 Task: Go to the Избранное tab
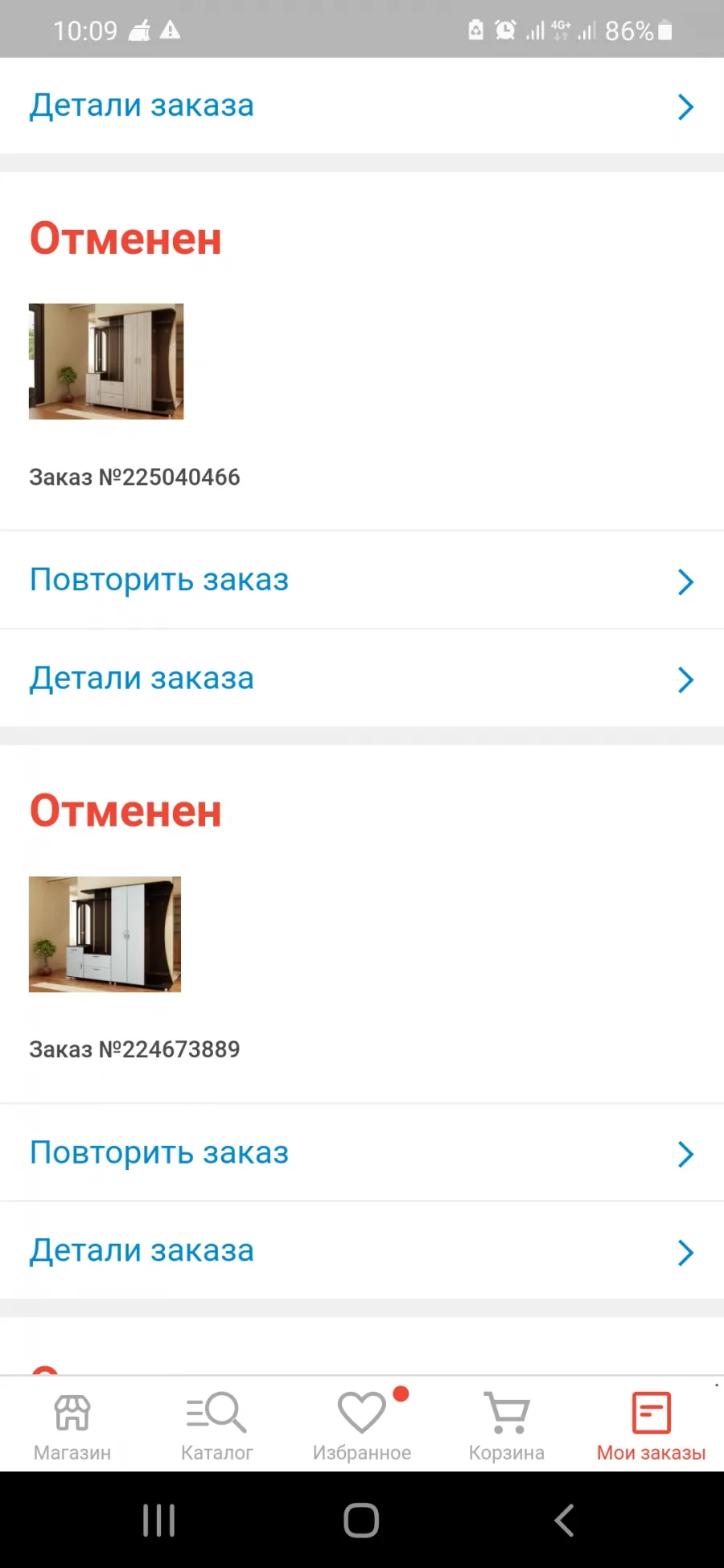(362, 1425)
